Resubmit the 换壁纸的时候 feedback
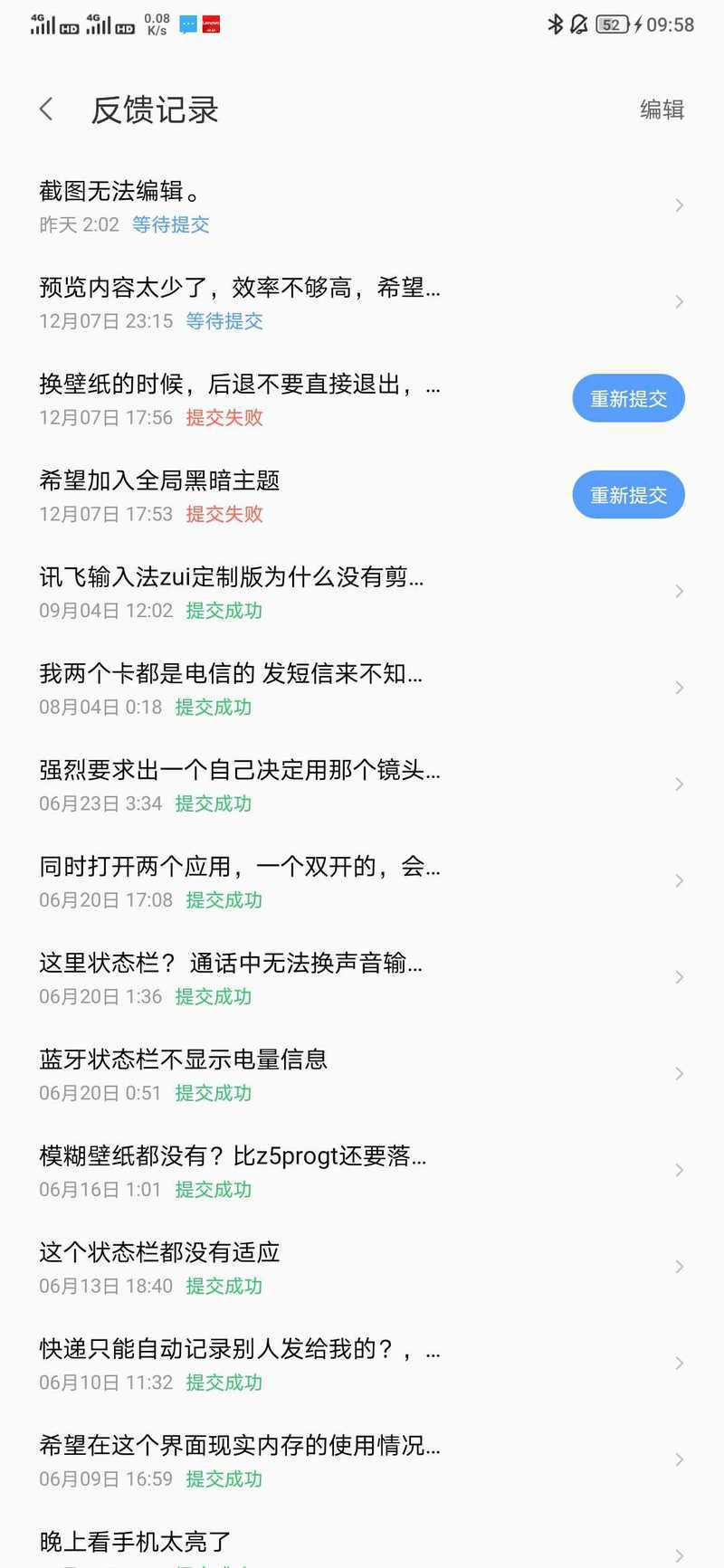Image resolution: width=724 pixels, height=1568 pixels. click(x=628, y=398)
